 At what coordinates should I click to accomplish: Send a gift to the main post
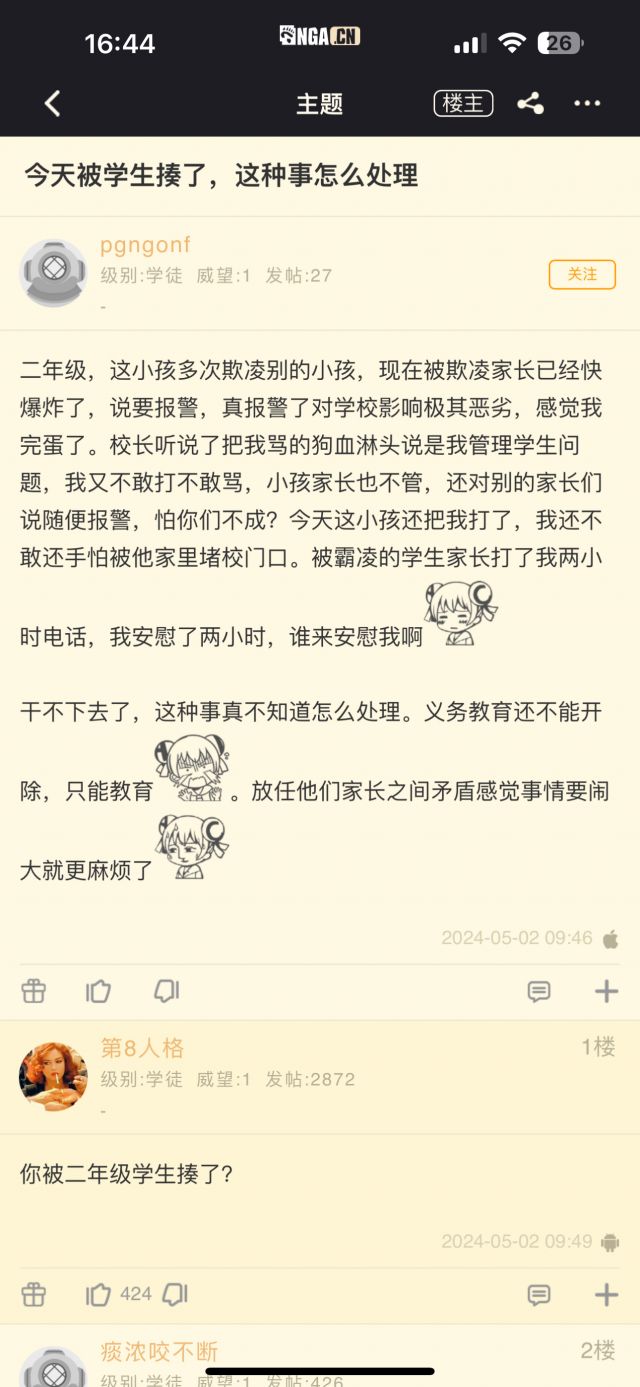click(x=34, y=991)
